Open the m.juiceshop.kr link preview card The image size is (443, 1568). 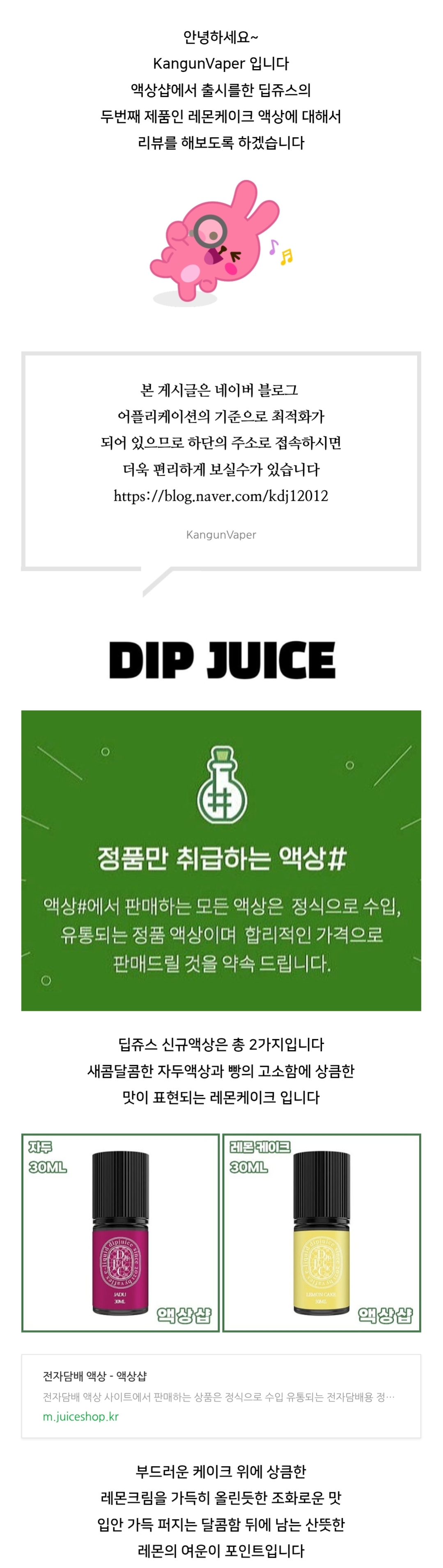[x=221, y=1396]
